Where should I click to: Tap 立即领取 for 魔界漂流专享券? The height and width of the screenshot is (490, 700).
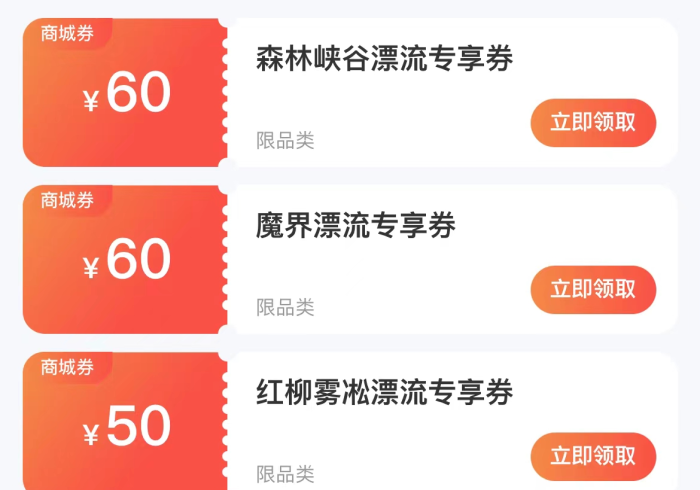pyautogui.click(x=593, y=290)
